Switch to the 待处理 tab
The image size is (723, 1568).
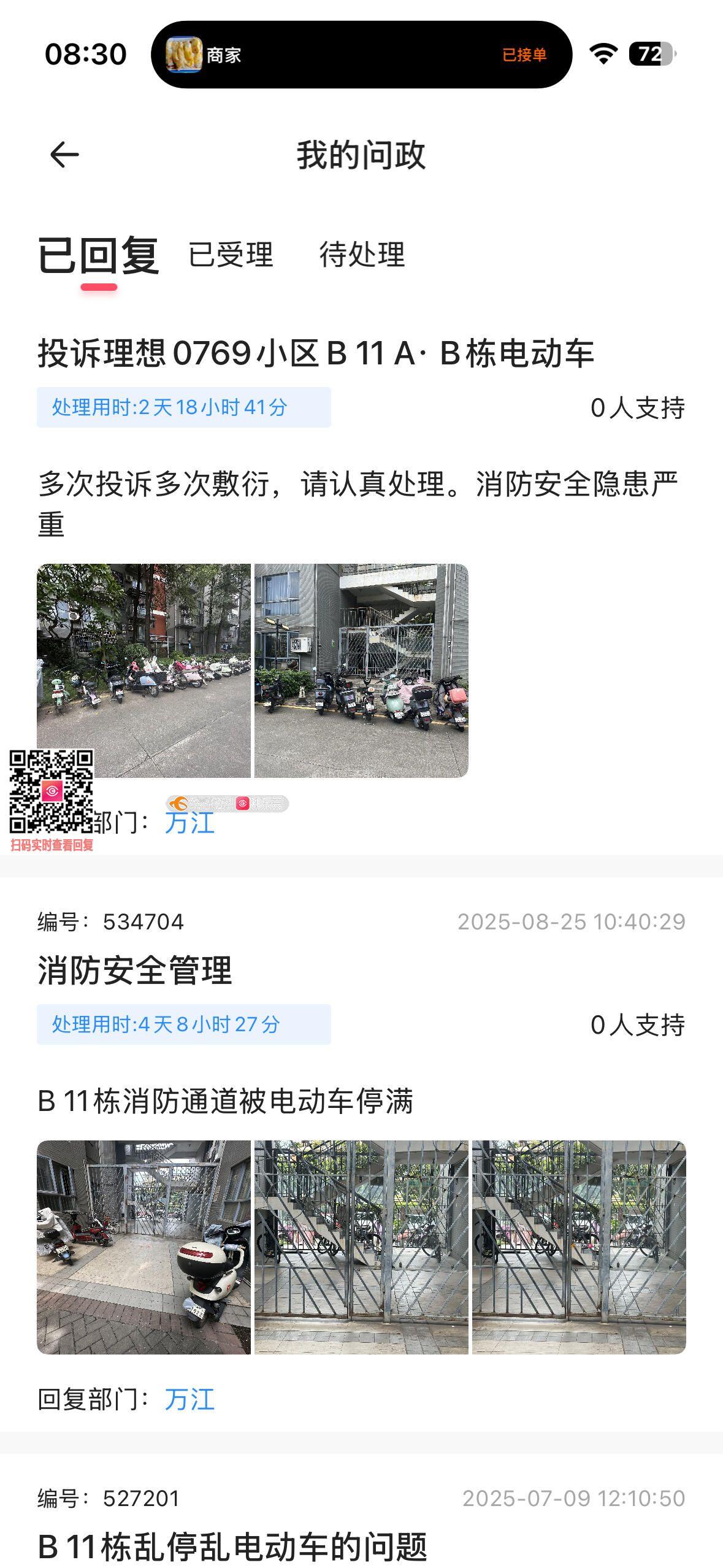362,254
